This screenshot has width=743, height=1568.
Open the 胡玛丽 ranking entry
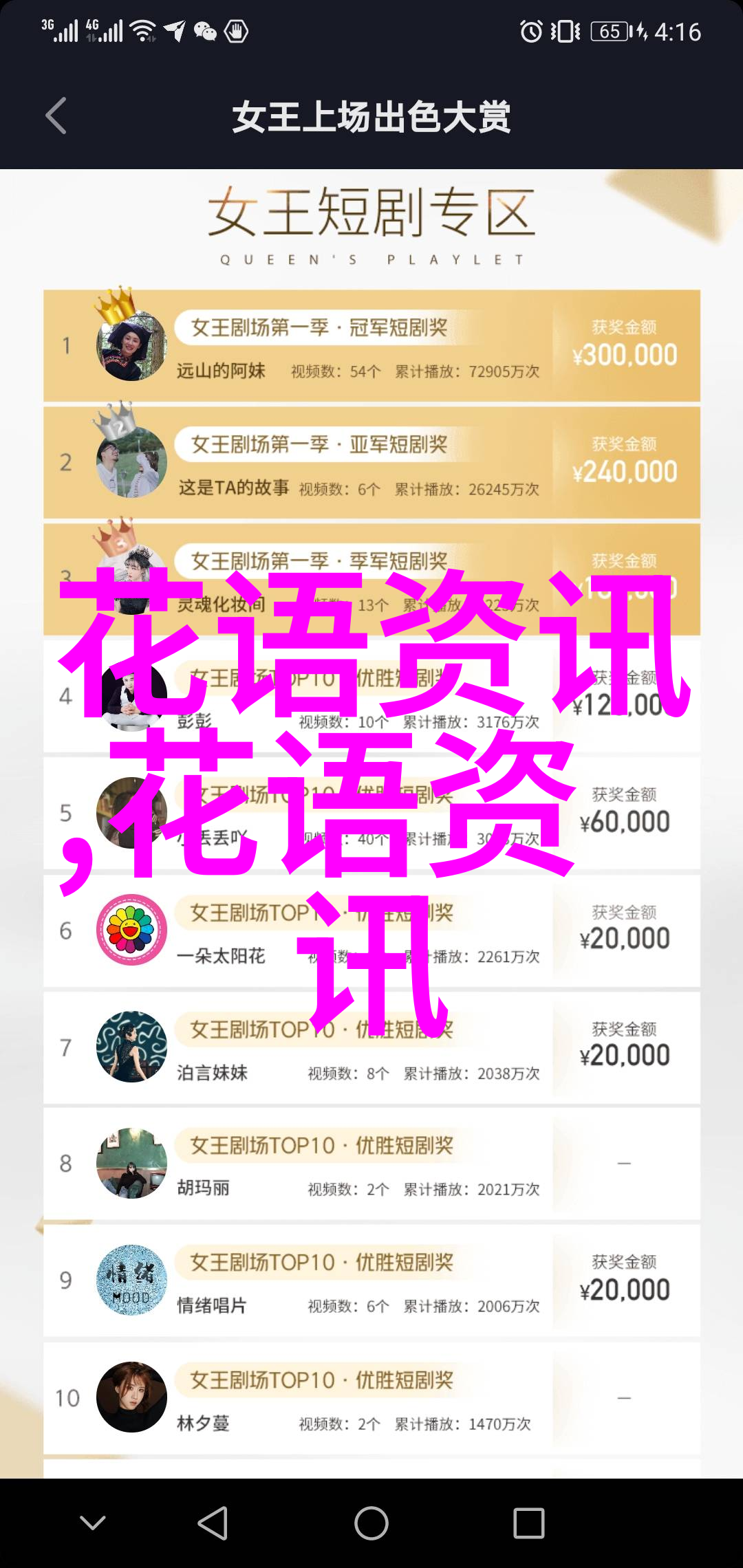(371, 1164)
